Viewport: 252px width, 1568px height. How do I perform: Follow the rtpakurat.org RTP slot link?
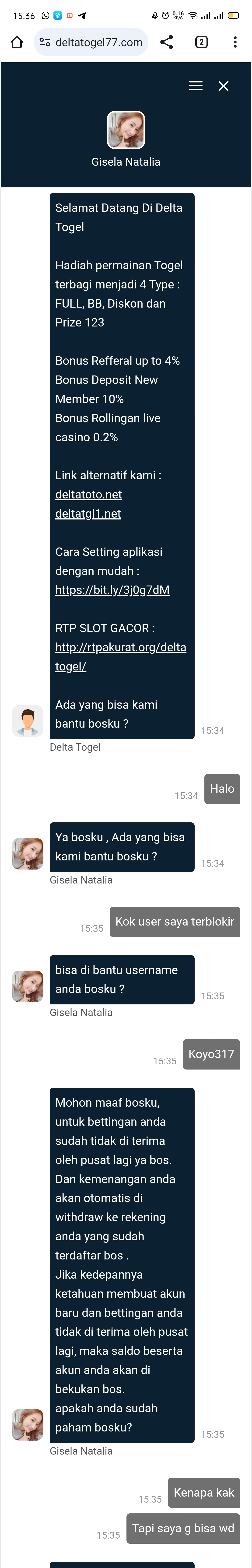(121, 647)
